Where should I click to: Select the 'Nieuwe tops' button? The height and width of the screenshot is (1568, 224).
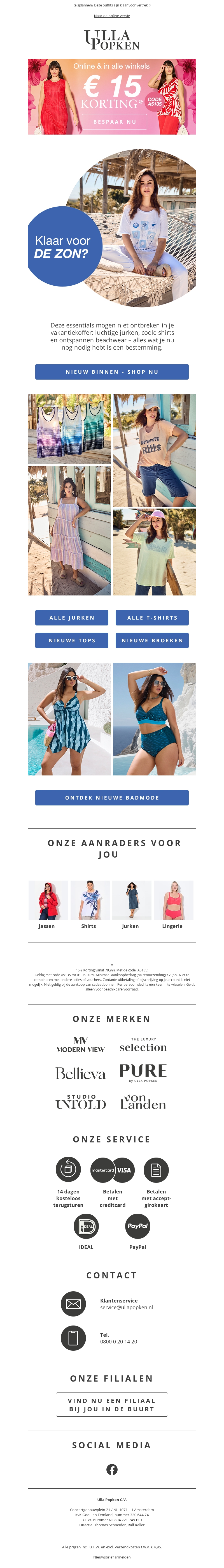[72, 640]
